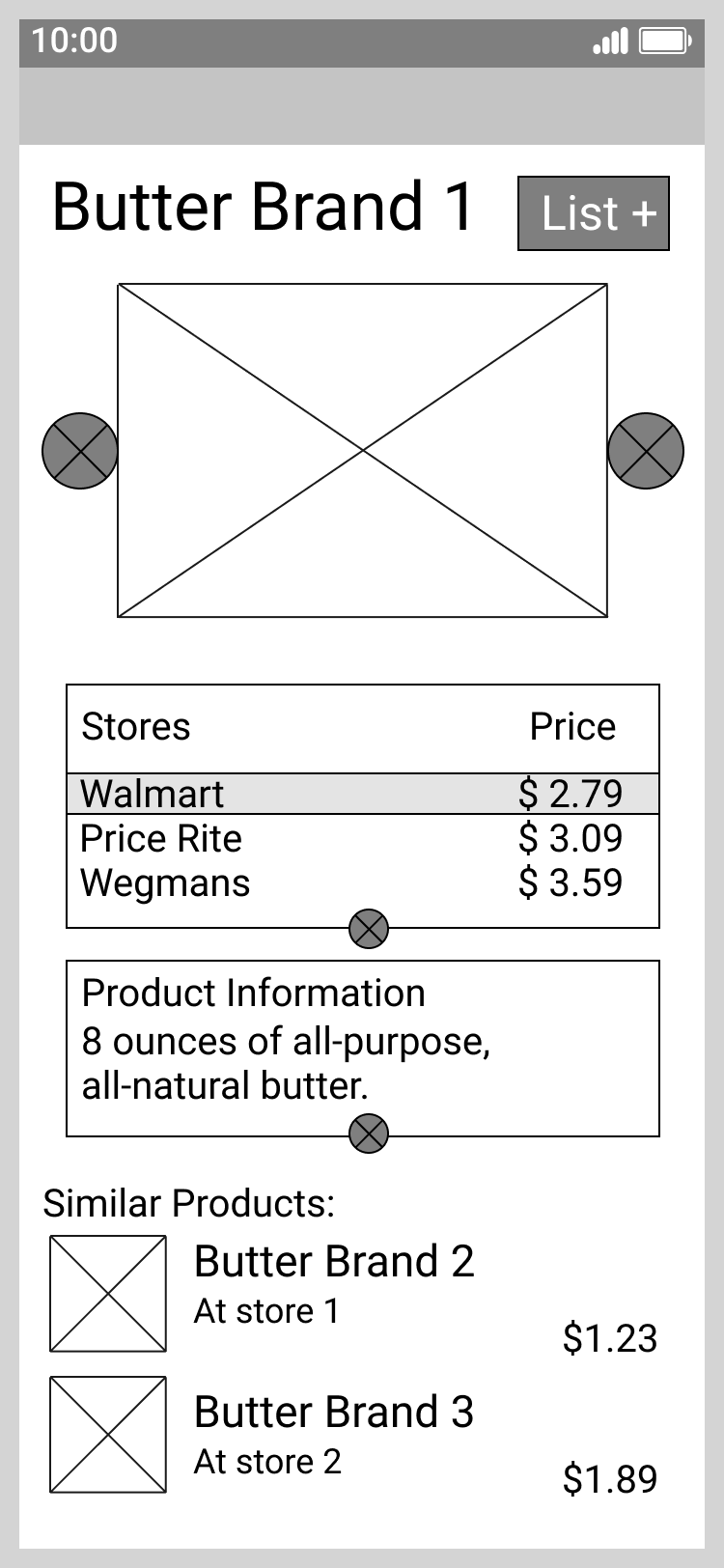The width and height of the screenshot is (724, 1568).
Task: Go to the next product image
Action: click(646, 451)
